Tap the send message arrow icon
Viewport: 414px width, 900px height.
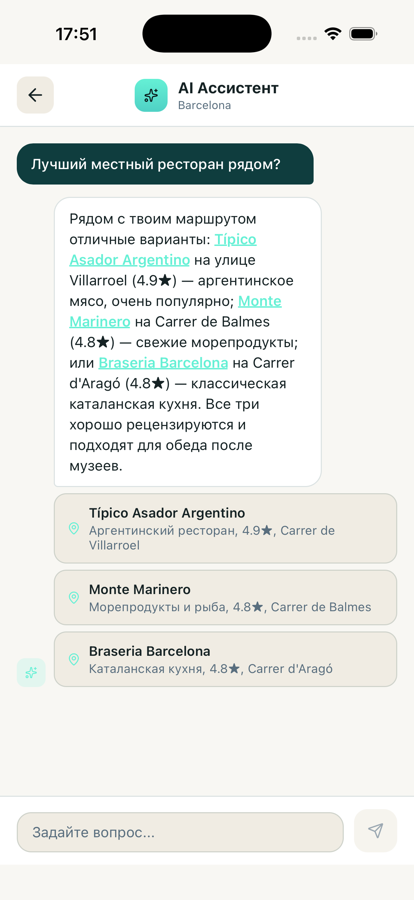[376, 831]
